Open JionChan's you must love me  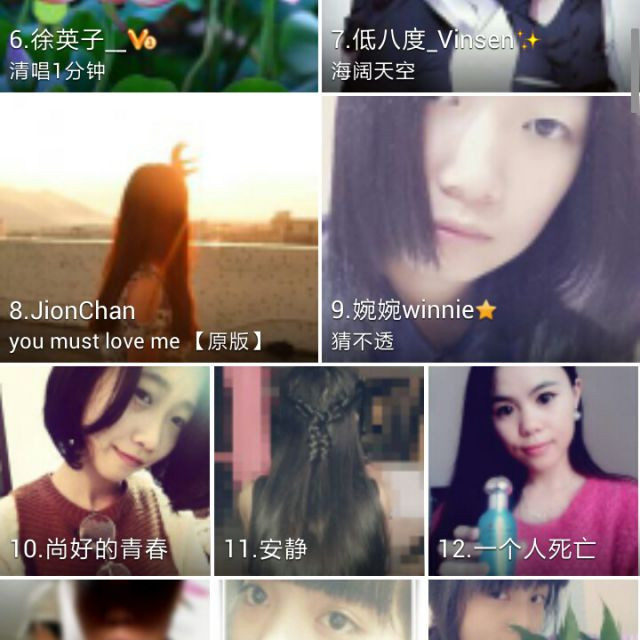[x=158, y=228]
